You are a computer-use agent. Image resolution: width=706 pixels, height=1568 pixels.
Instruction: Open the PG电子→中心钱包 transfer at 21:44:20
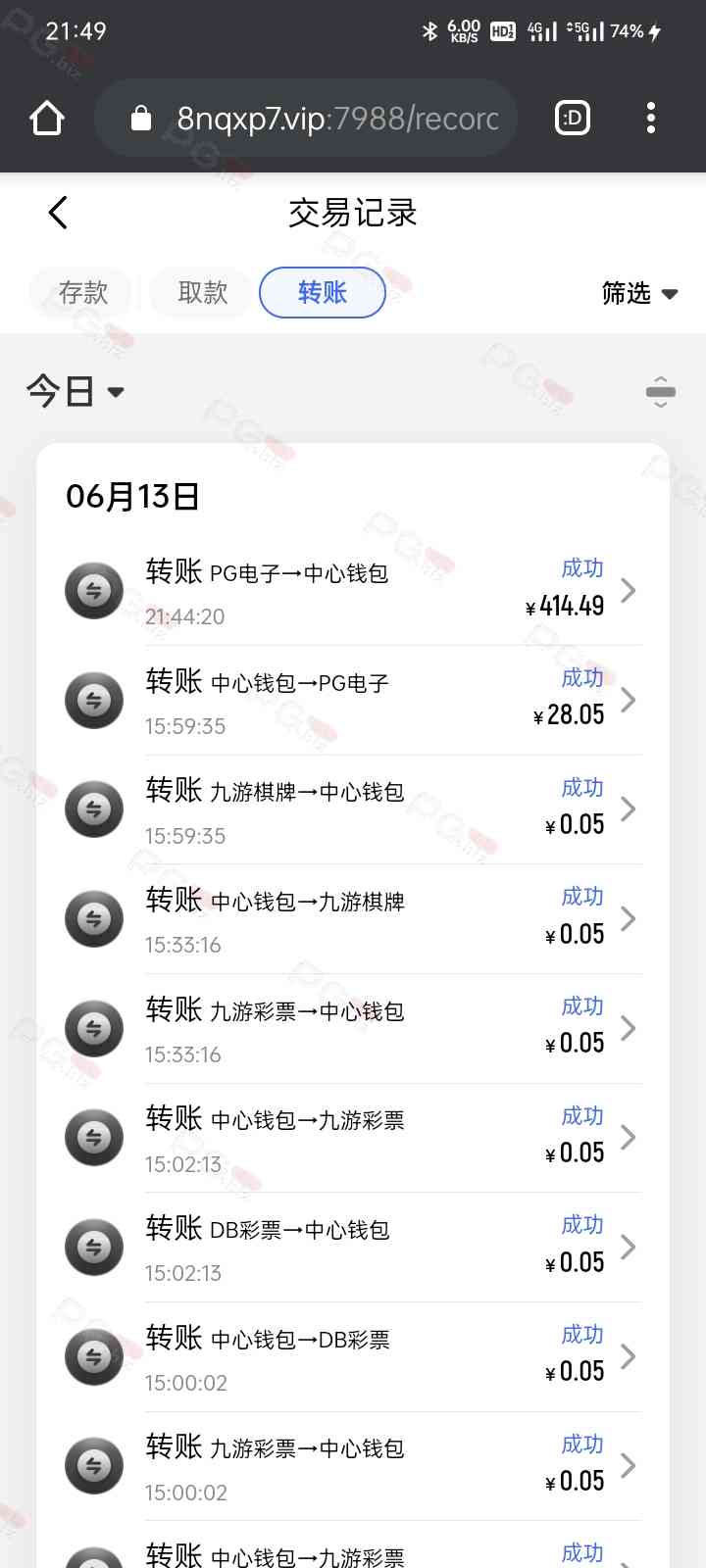(x=353, y=591)
